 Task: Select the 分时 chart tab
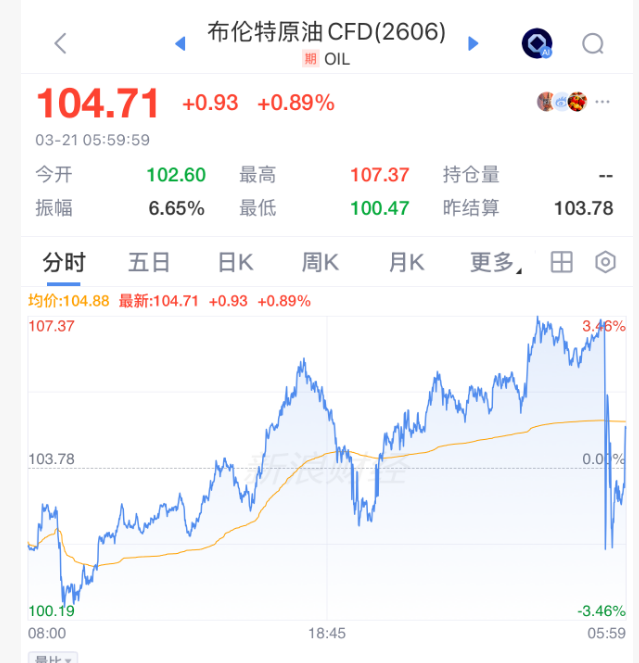[x=64, y=262]
